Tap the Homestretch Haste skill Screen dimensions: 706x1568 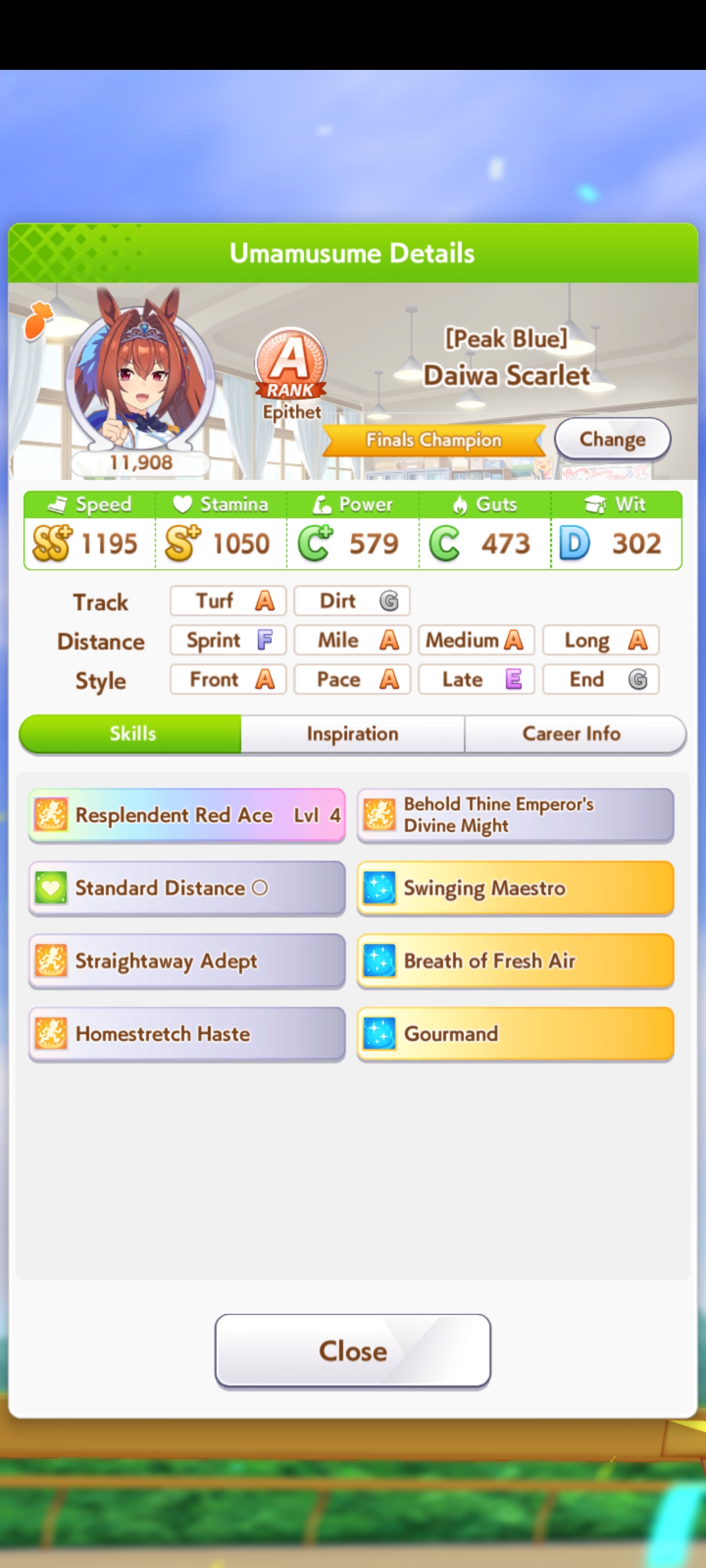coord(187,1034)
